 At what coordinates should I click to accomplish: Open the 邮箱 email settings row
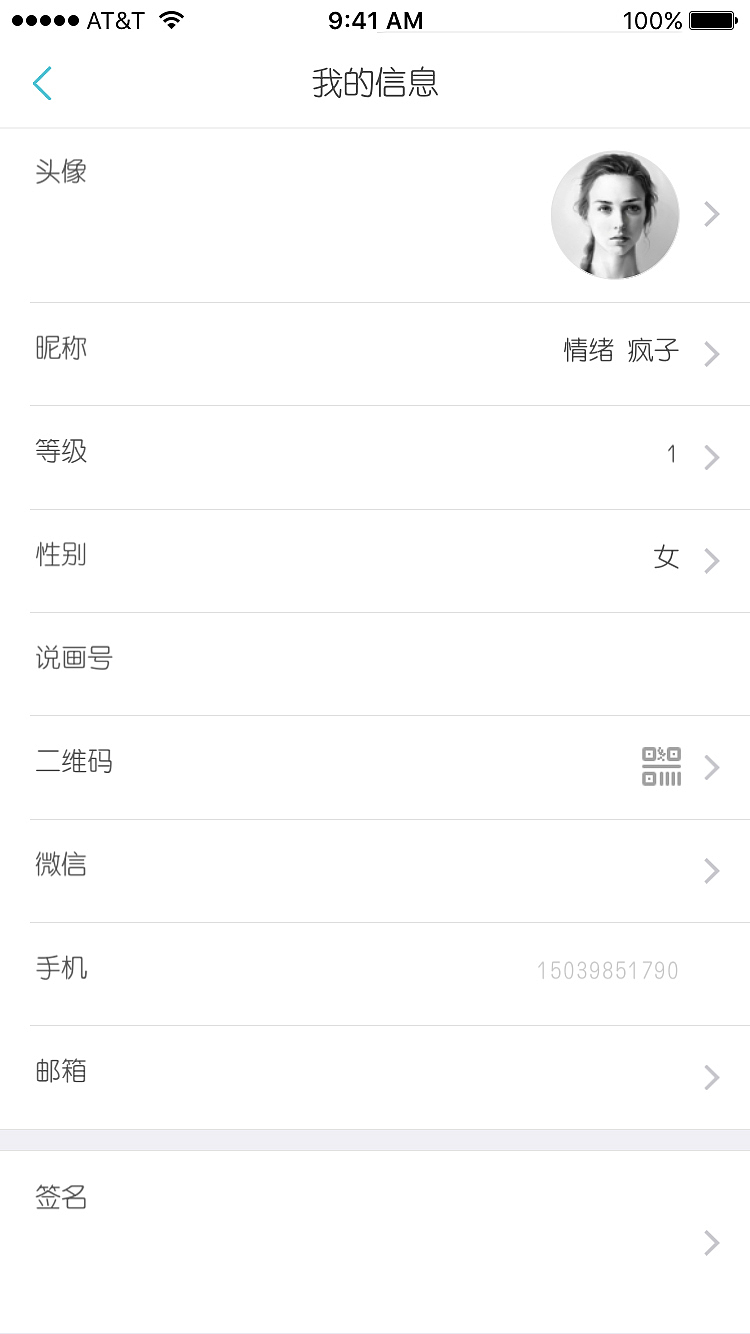[711, 1077]
